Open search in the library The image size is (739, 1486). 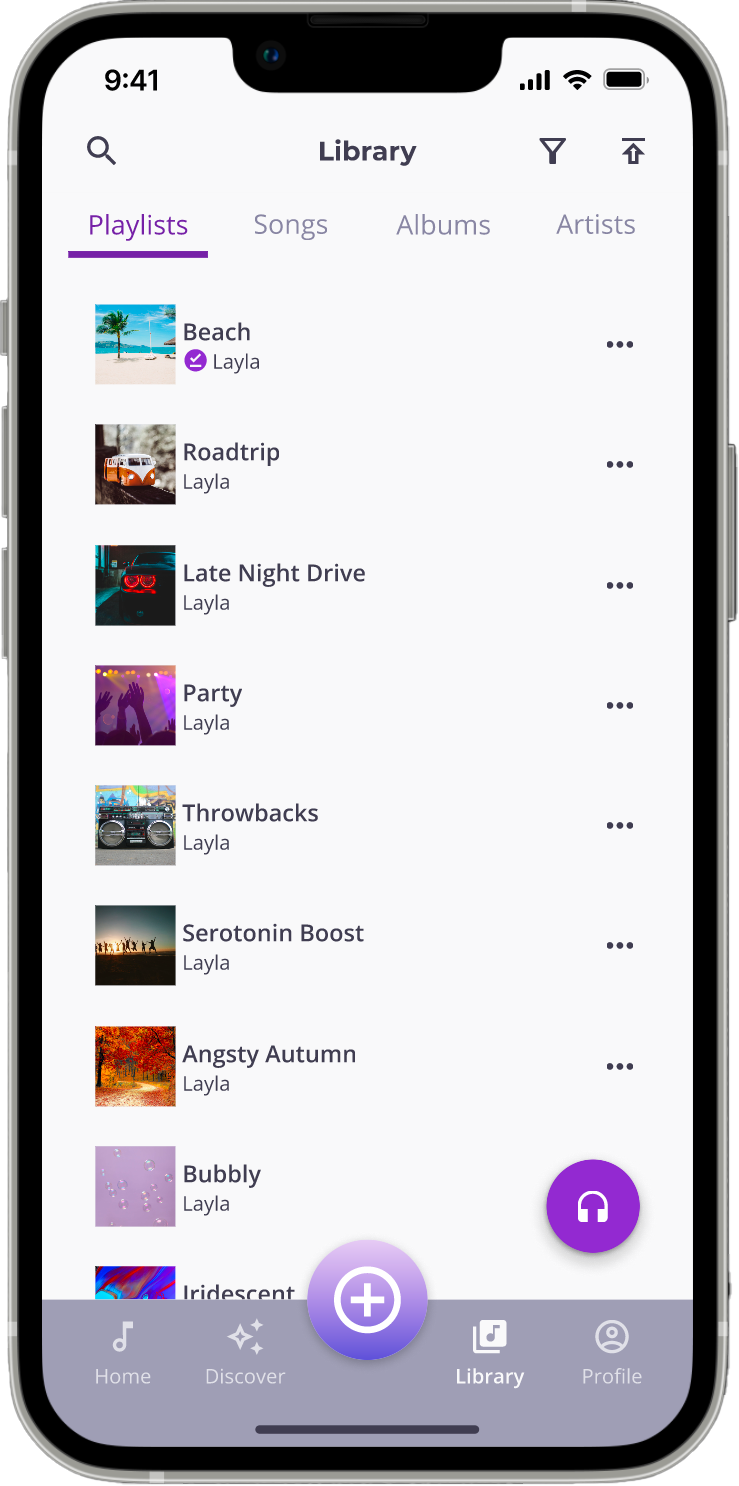[102, 151]
